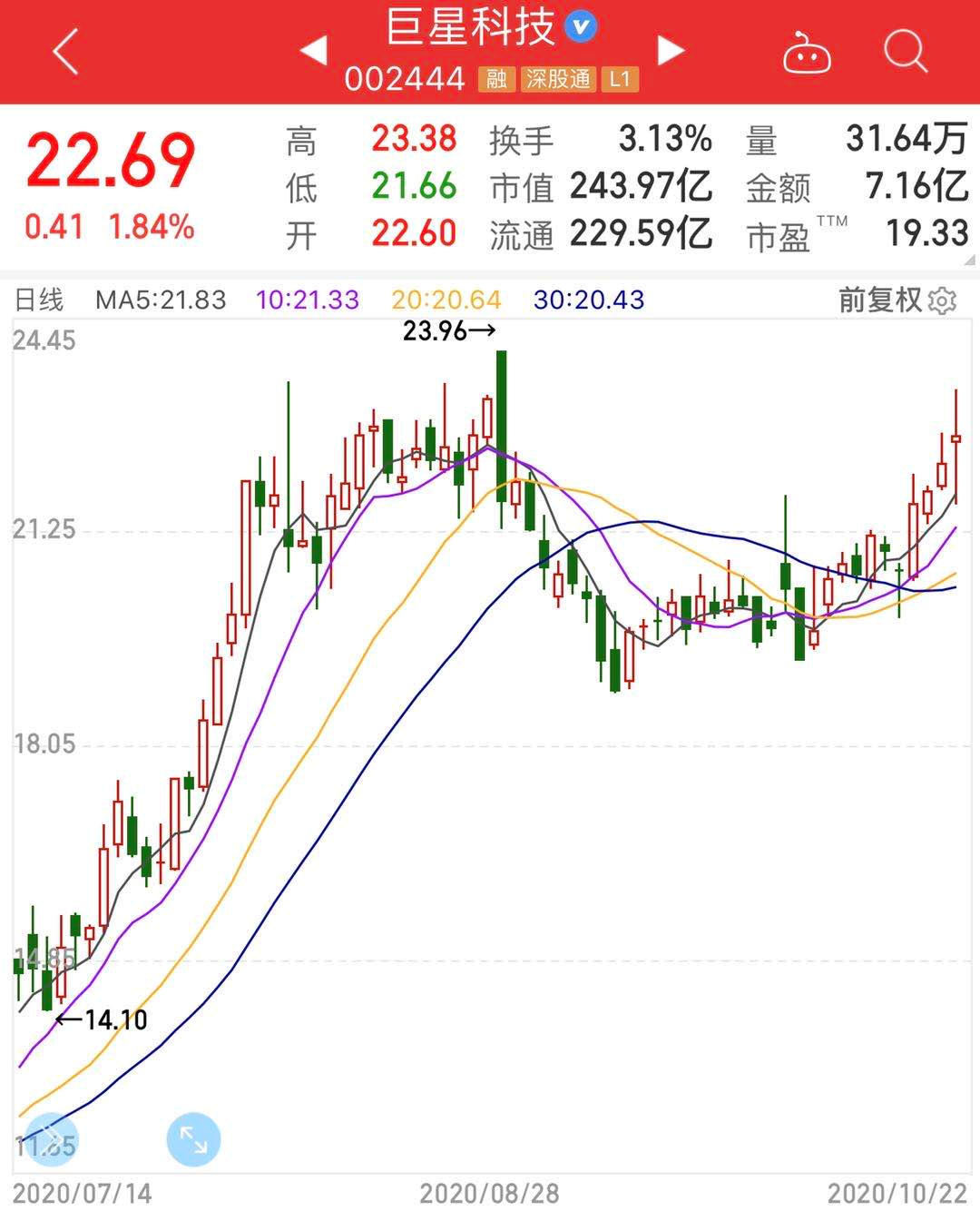Screen dimensions: 980x1211
Task: Switch to the previous stock
Action: 314,50
